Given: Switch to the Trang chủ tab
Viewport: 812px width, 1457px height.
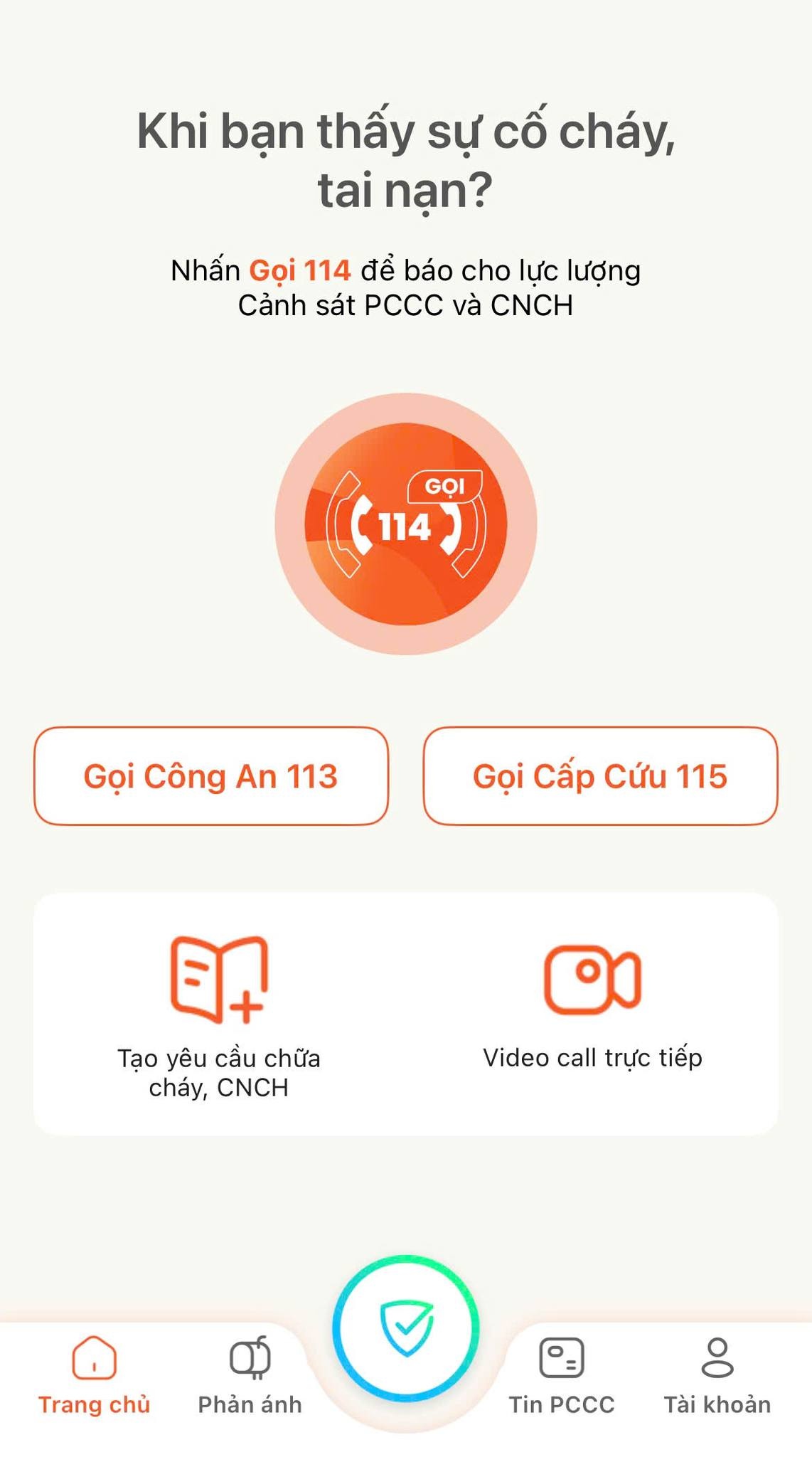Looking at the screenshot, I should (94, 1374).
